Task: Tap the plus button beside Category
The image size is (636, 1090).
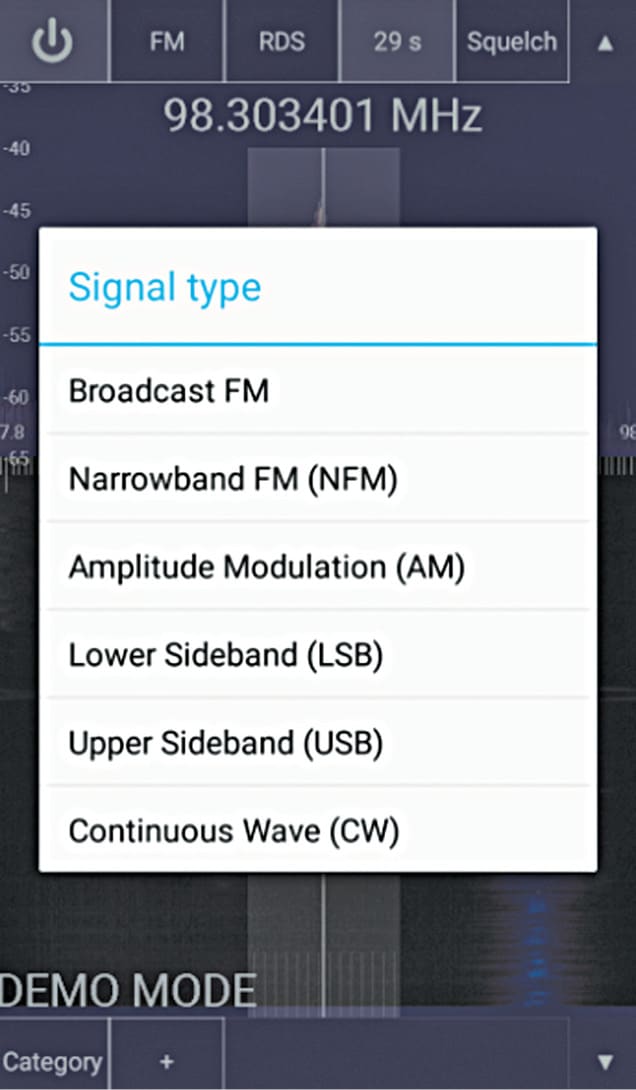Action: [x=166, y=1061]
